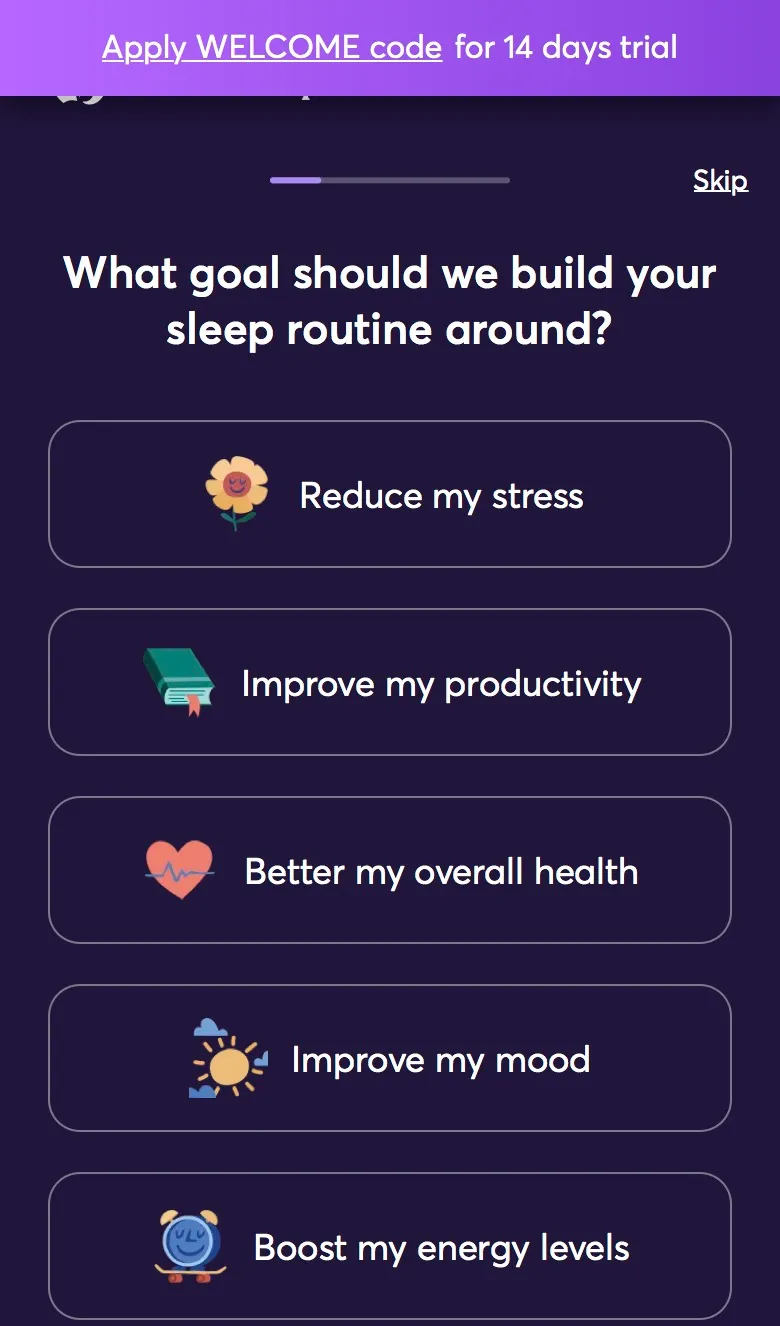The height and width of the screenshot is (1326, 780).
Task: Tap the Apply WELCOME code link
Action: [272, 47]
